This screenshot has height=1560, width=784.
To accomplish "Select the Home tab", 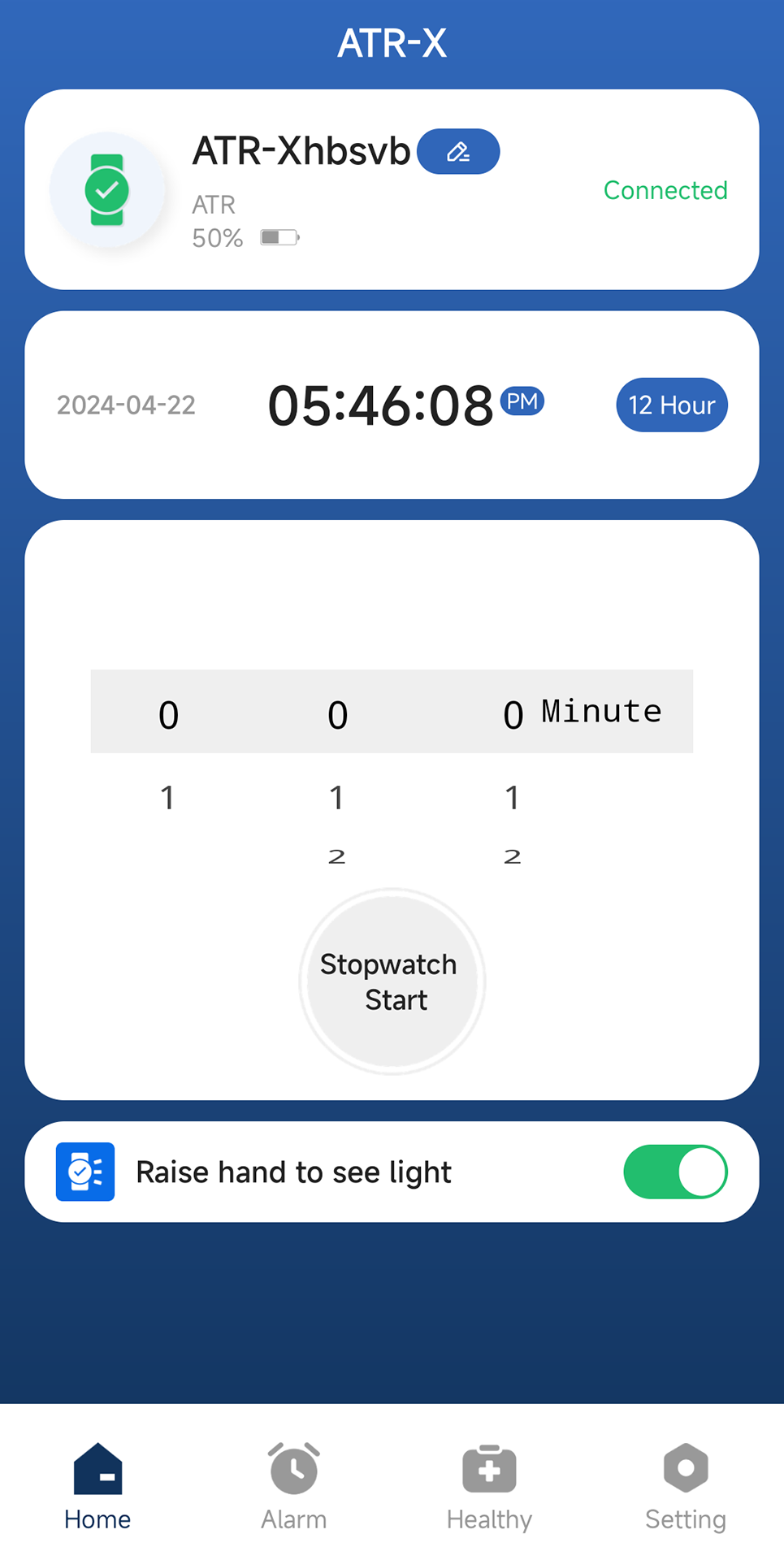I will 97,1487.
